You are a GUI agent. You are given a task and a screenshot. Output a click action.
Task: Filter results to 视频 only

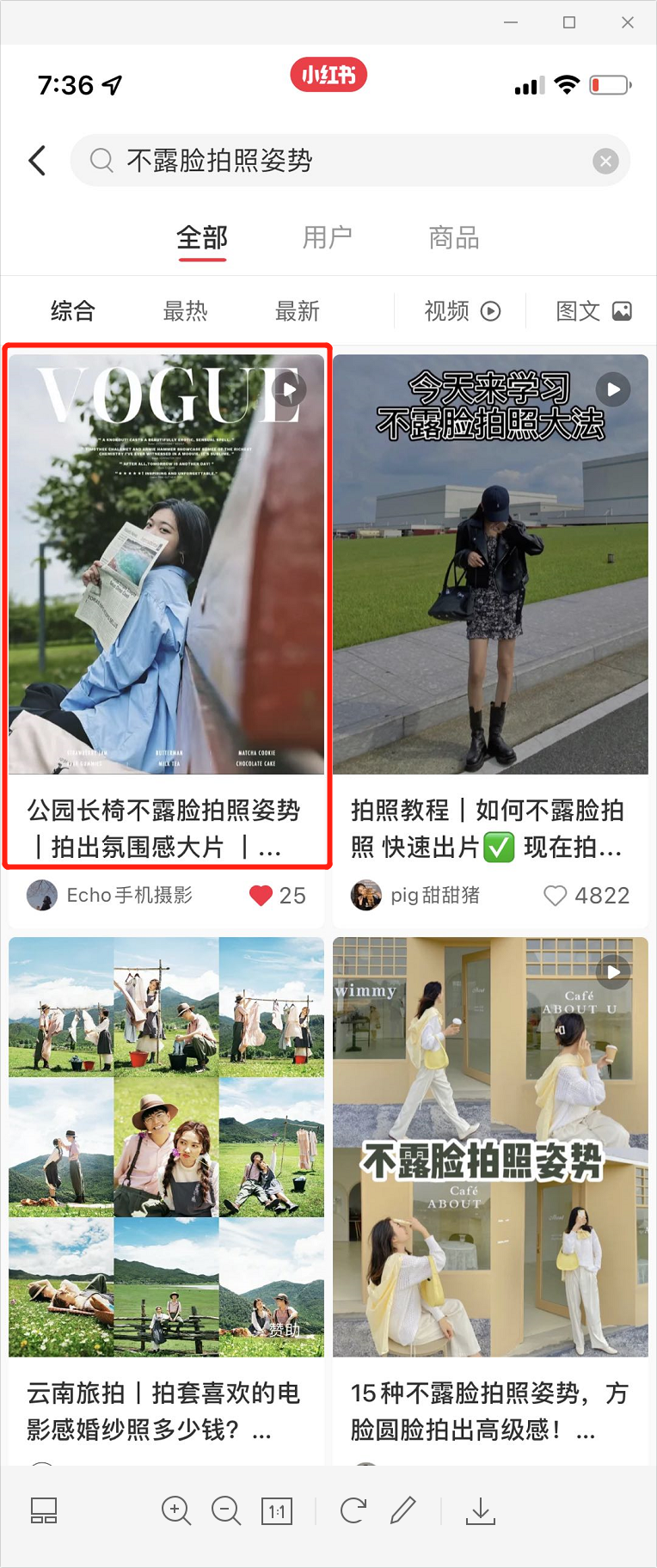pos(462,311)
